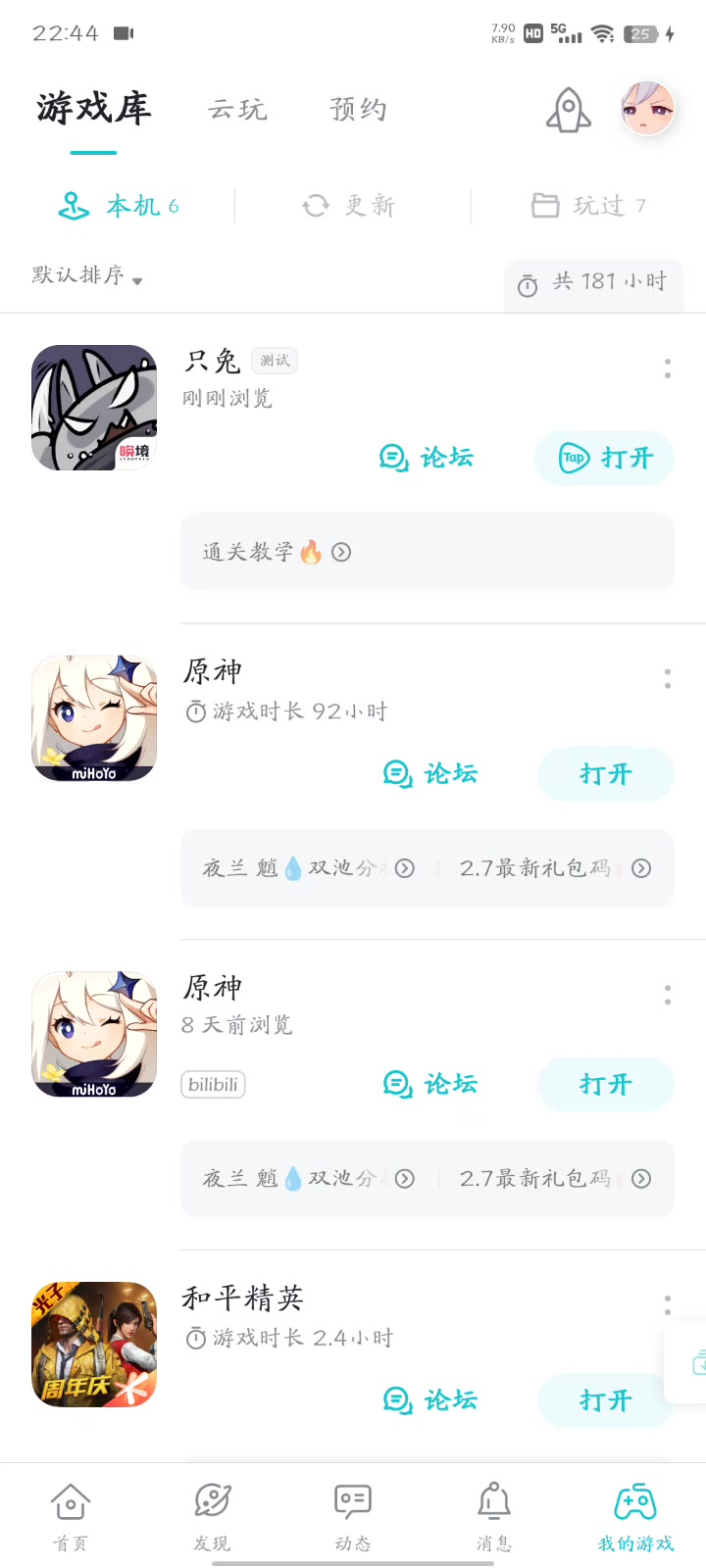Switch to the 预约 tab

(359, 109)
